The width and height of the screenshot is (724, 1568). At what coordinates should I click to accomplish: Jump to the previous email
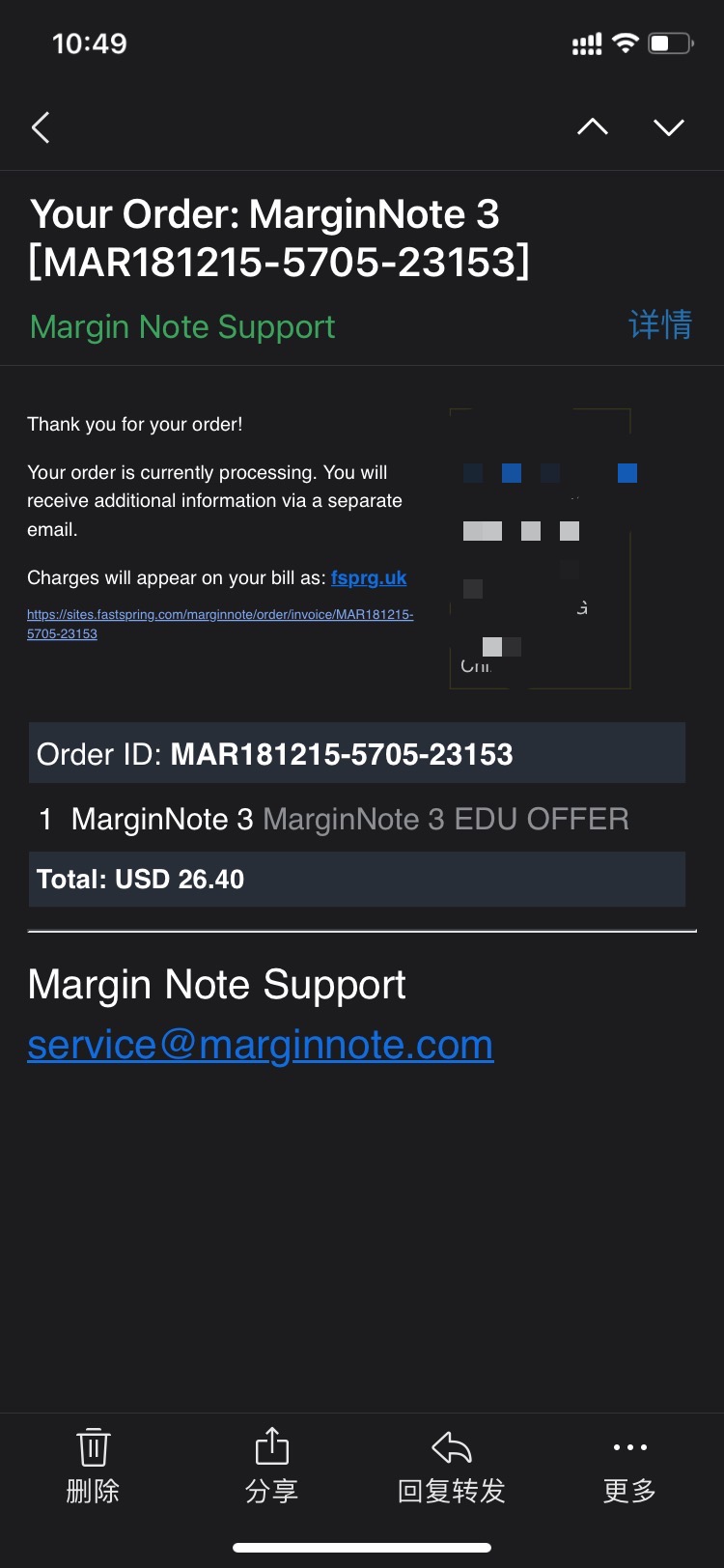[x=592, y=127]
